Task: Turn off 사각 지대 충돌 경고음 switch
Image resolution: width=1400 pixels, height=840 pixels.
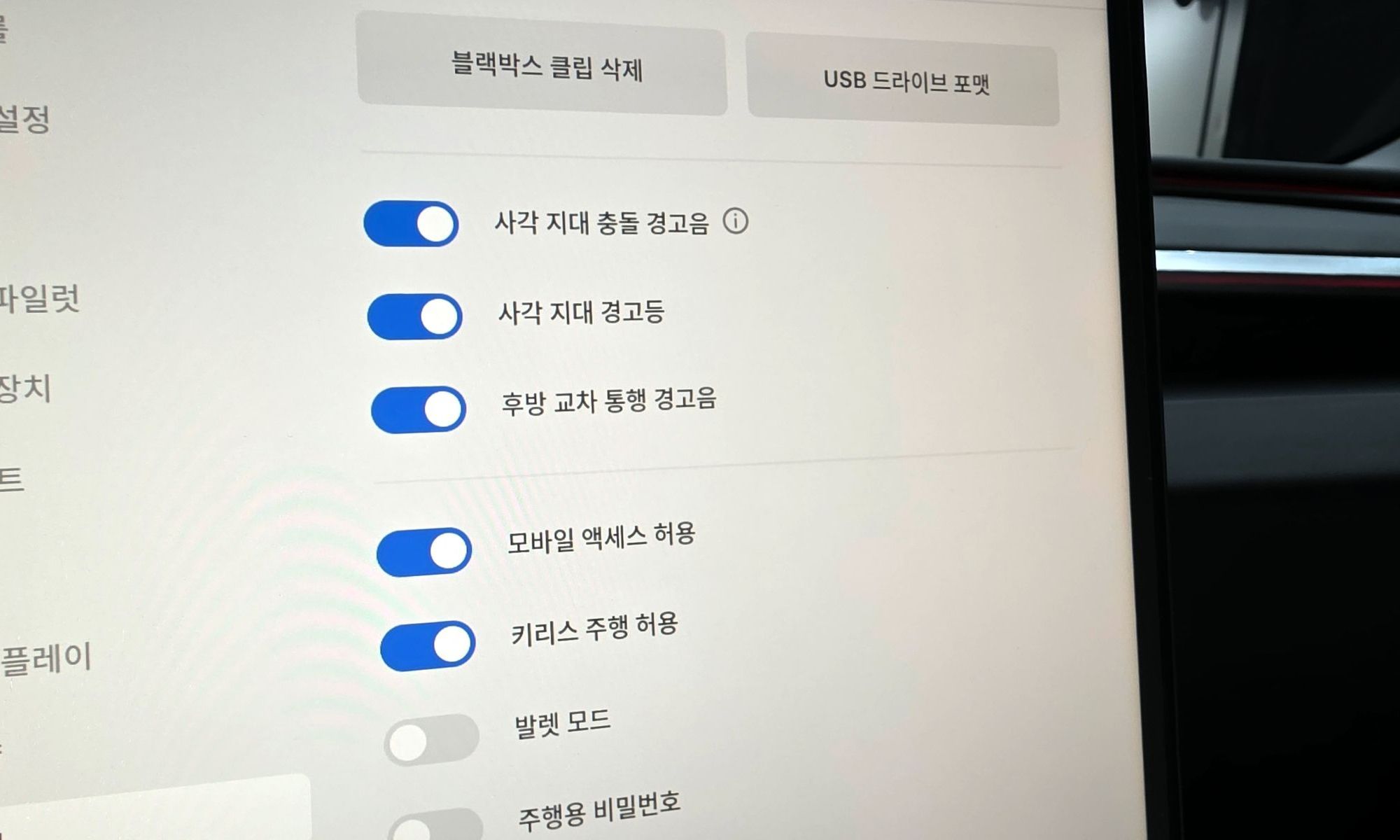Action: click(412, 224)
